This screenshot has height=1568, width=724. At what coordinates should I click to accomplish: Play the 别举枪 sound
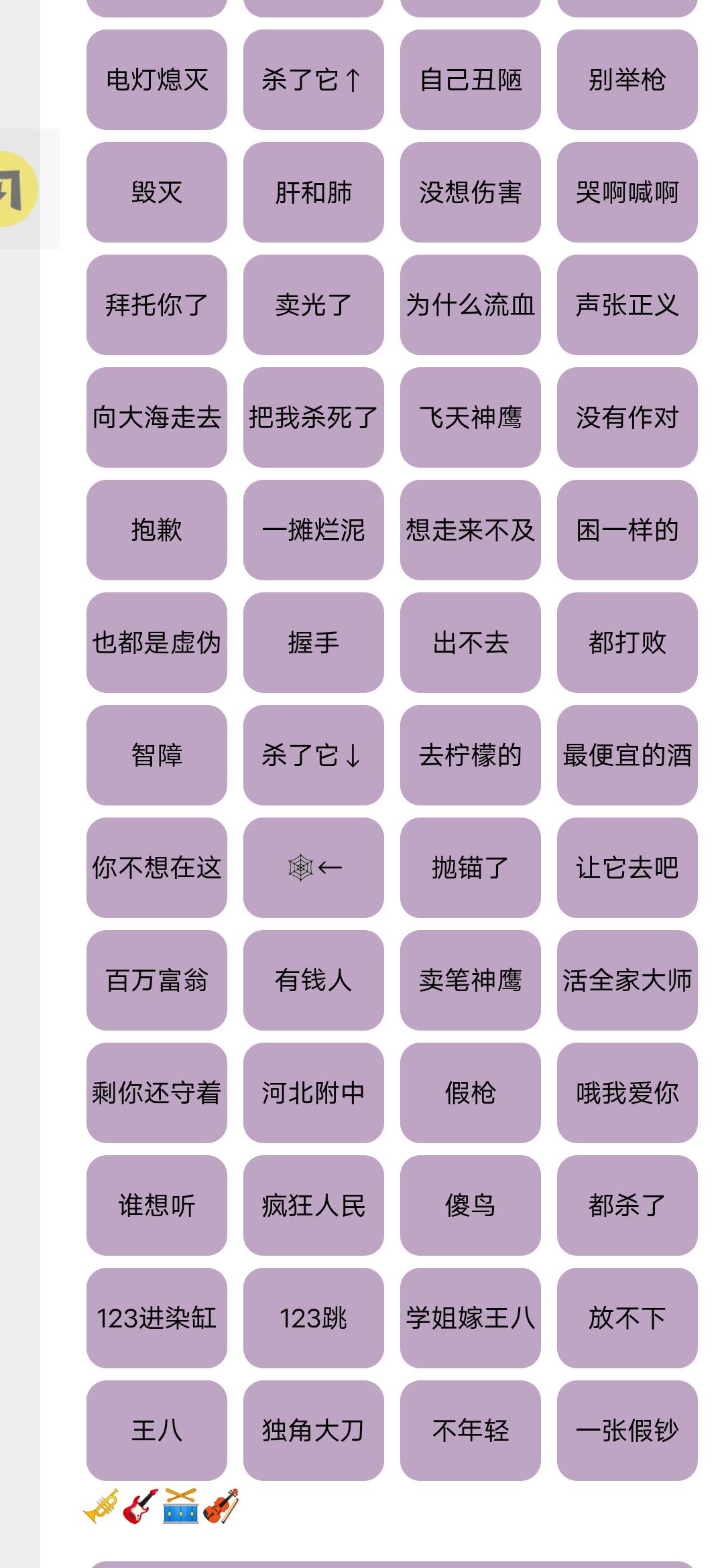tap(627, 80)
